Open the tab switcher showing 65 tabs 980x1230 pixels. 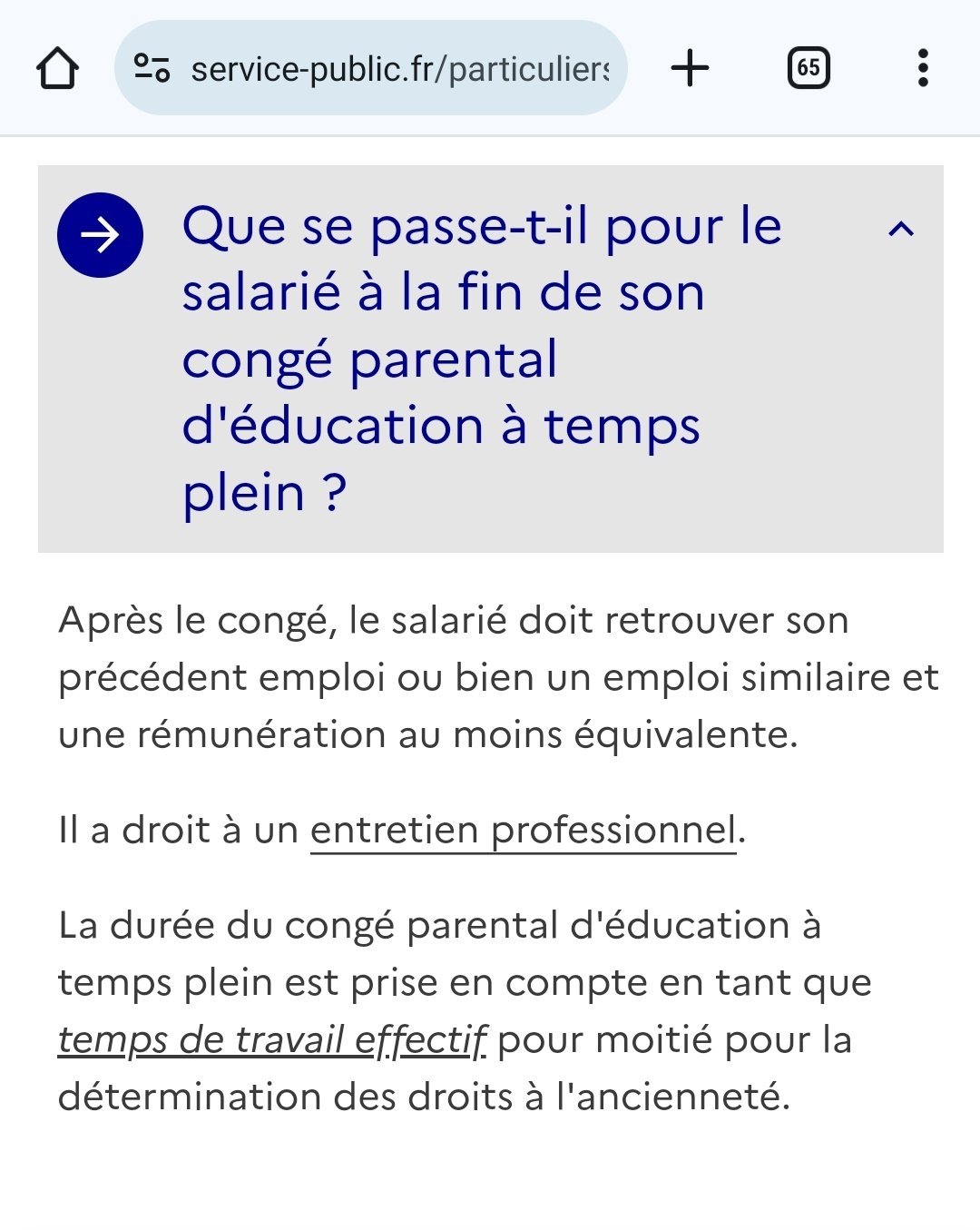808,68
